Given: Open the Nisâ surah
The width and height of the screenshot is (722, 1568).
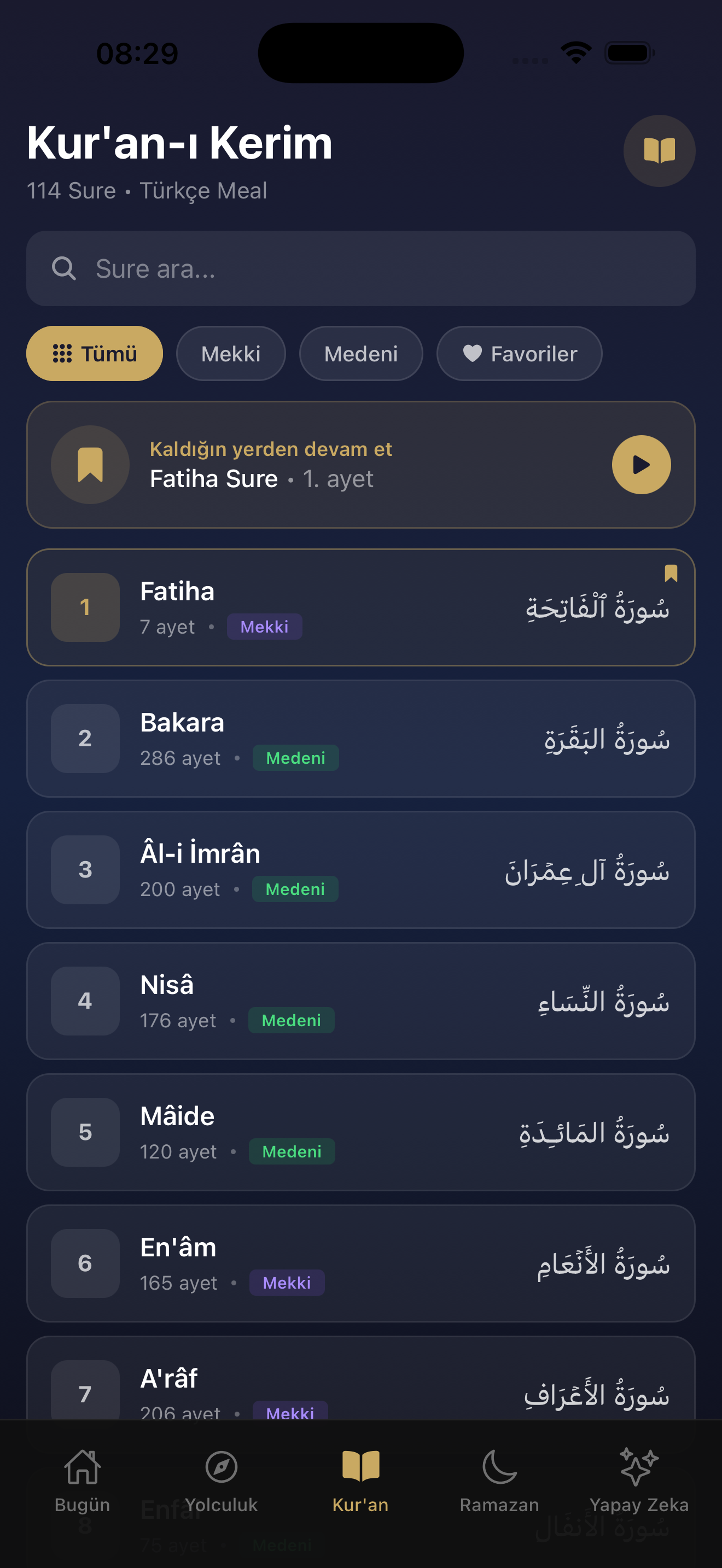Looking at the screenshot, I should pos(360,1001).
